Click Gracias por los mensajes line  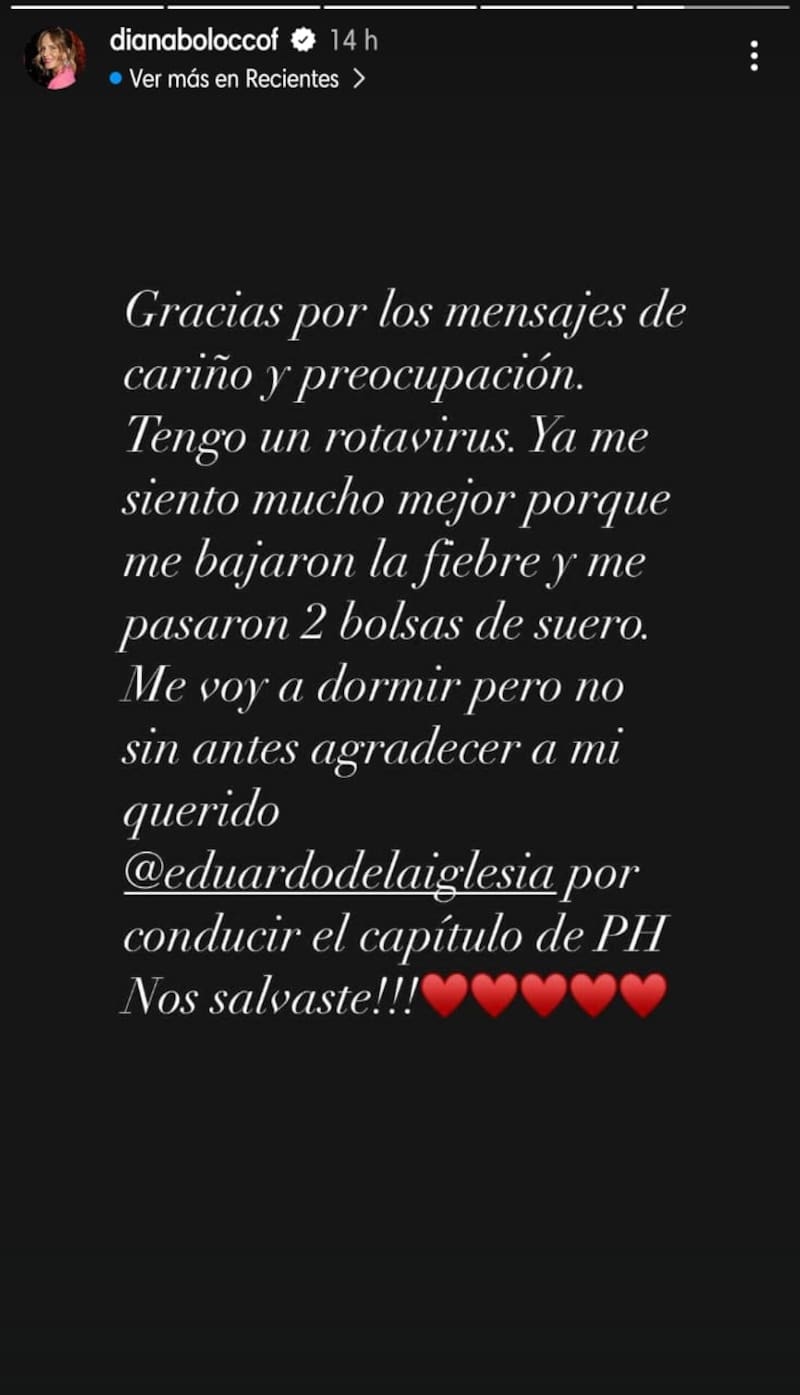[404, 312]
